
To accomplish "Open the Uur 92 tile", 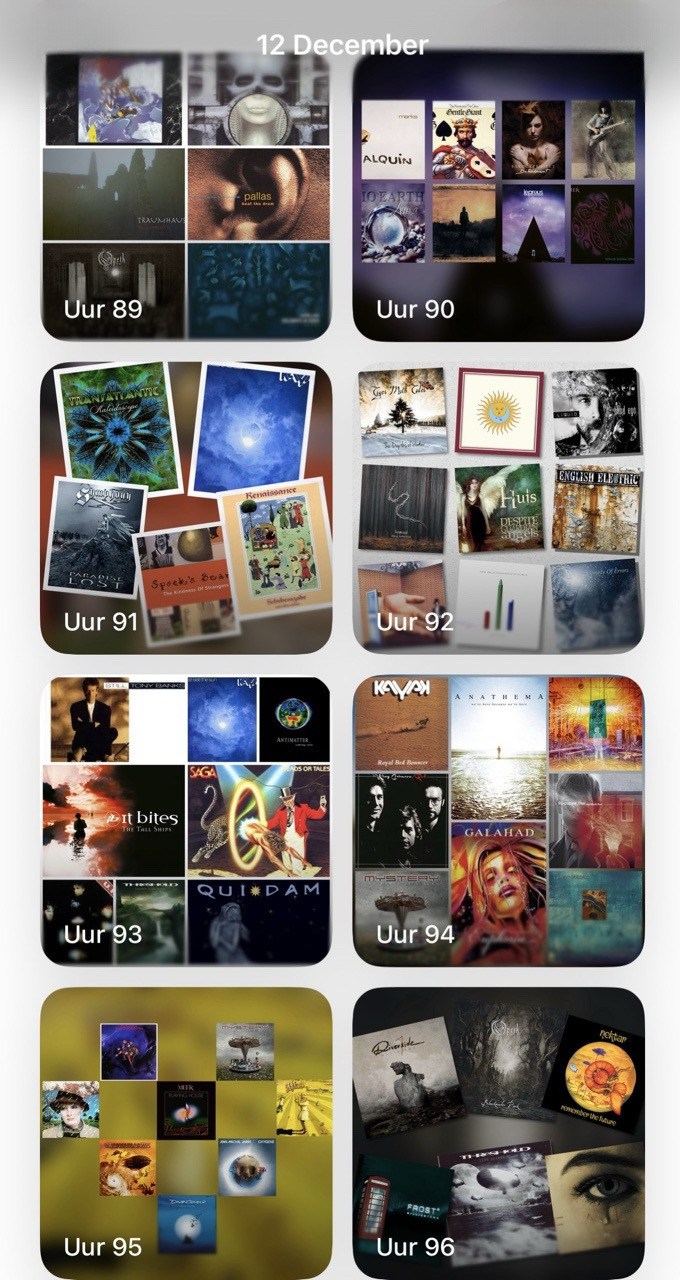I will (498, 508).
